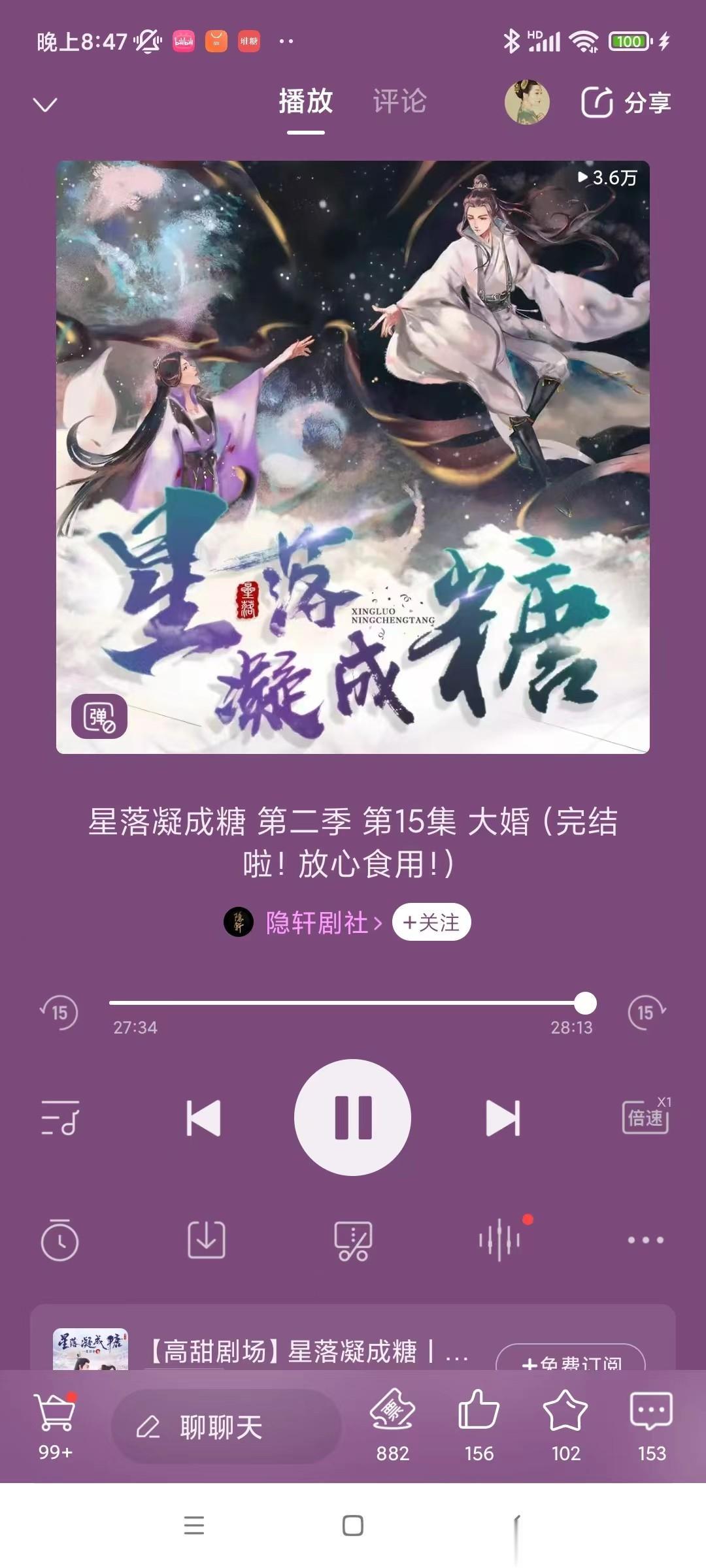Screen dimensions: 706x1568
Task: Pause the playback
Action: (353, 1117)
